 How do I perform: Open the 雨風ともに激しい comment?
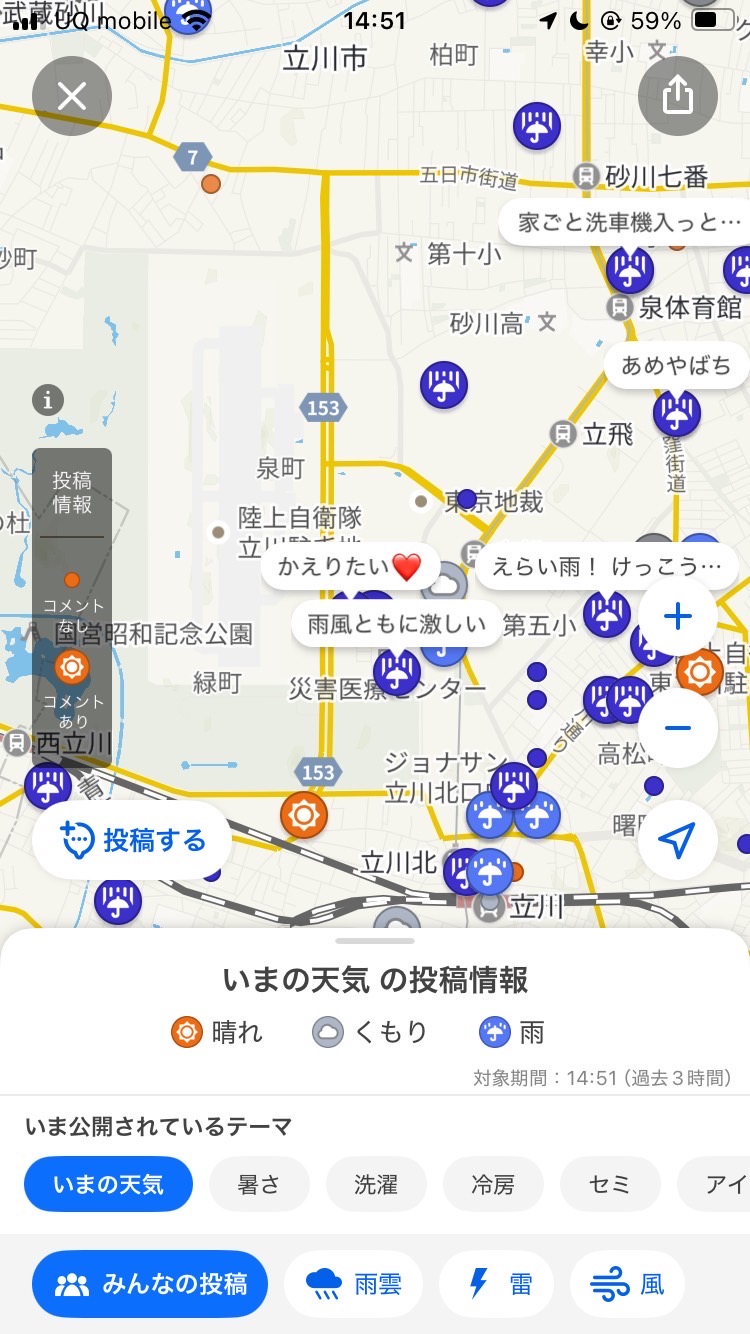(396, 625)
